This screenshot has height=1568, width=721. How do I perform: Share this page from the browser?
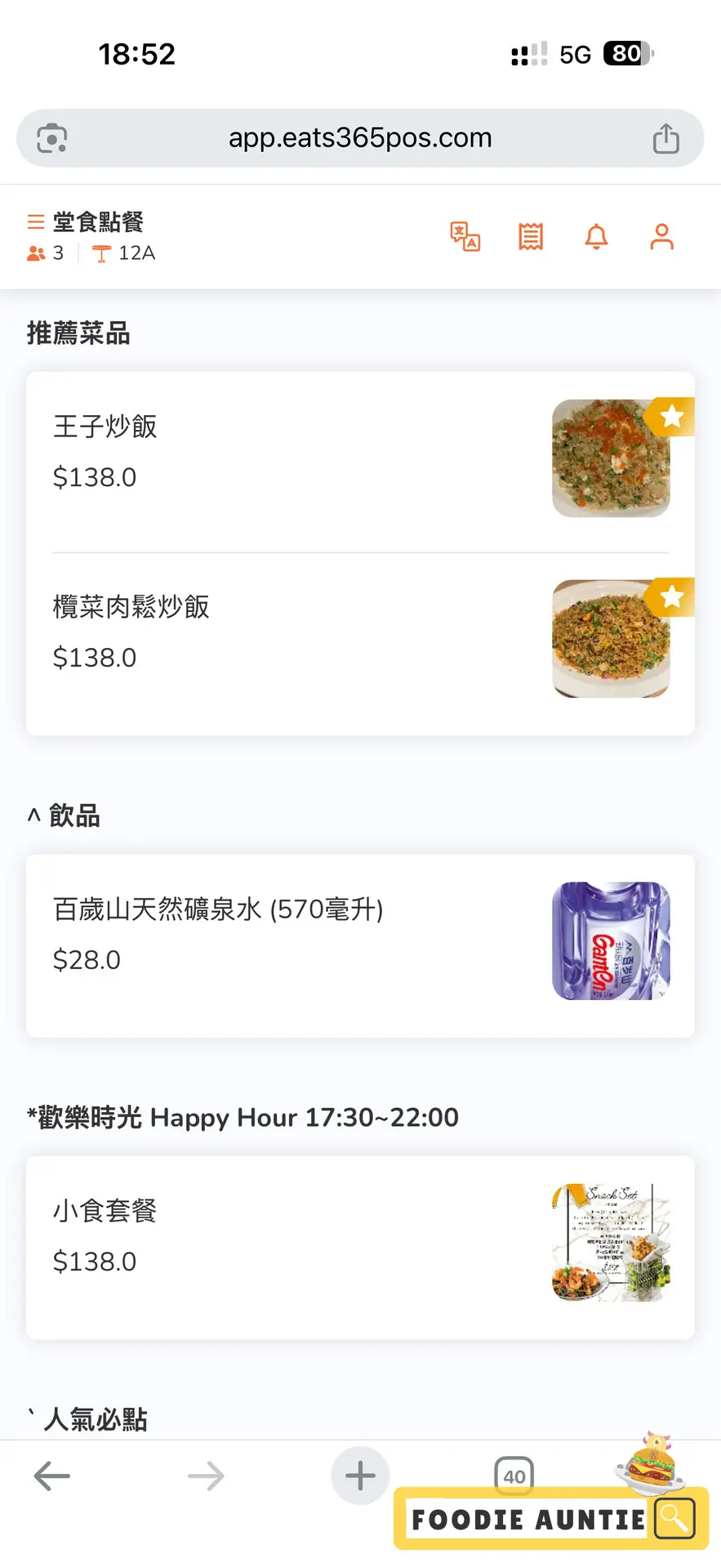pos(666,138)
